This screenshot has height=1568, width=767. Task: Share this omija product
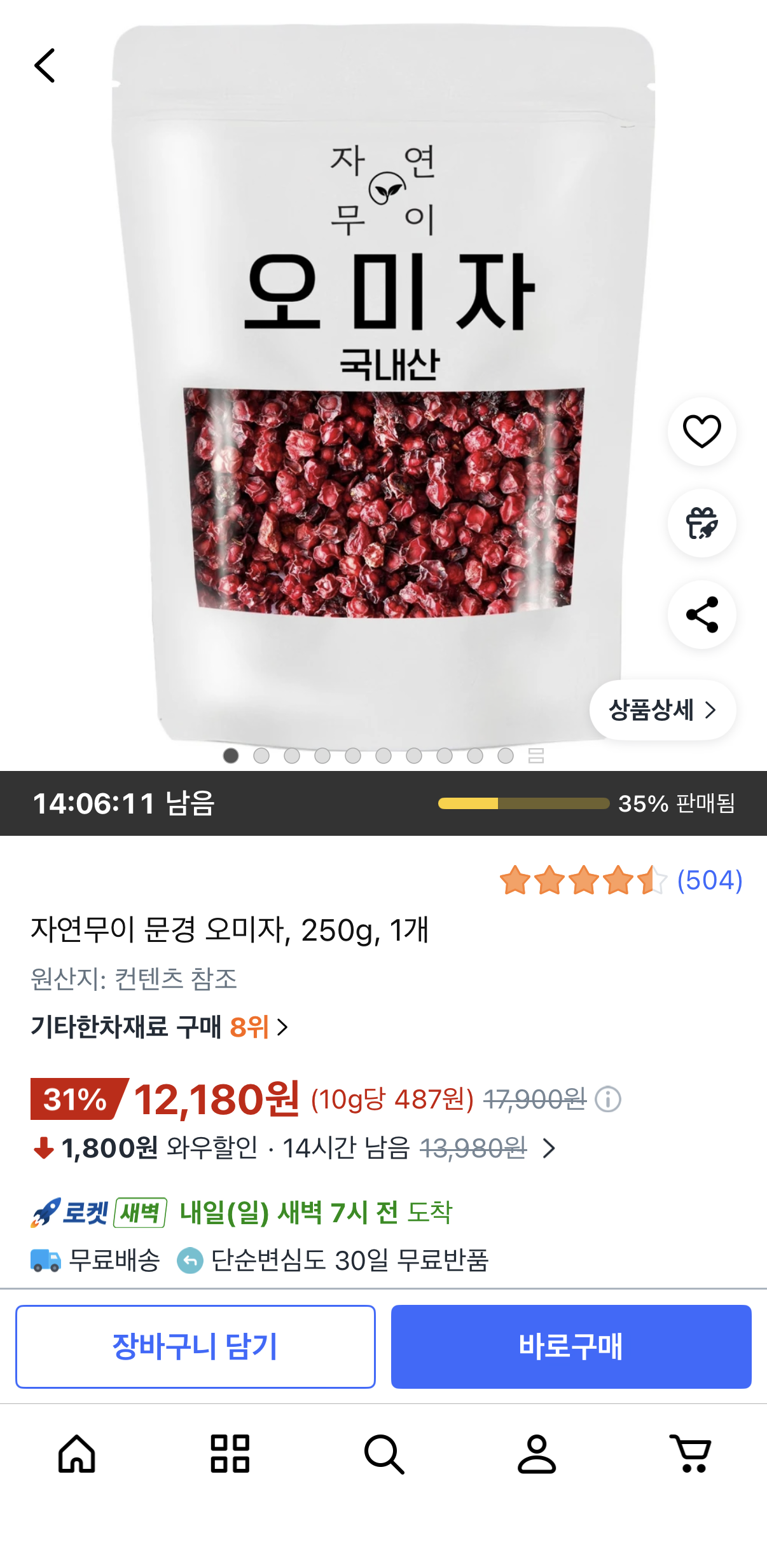(x=701, y=615)
